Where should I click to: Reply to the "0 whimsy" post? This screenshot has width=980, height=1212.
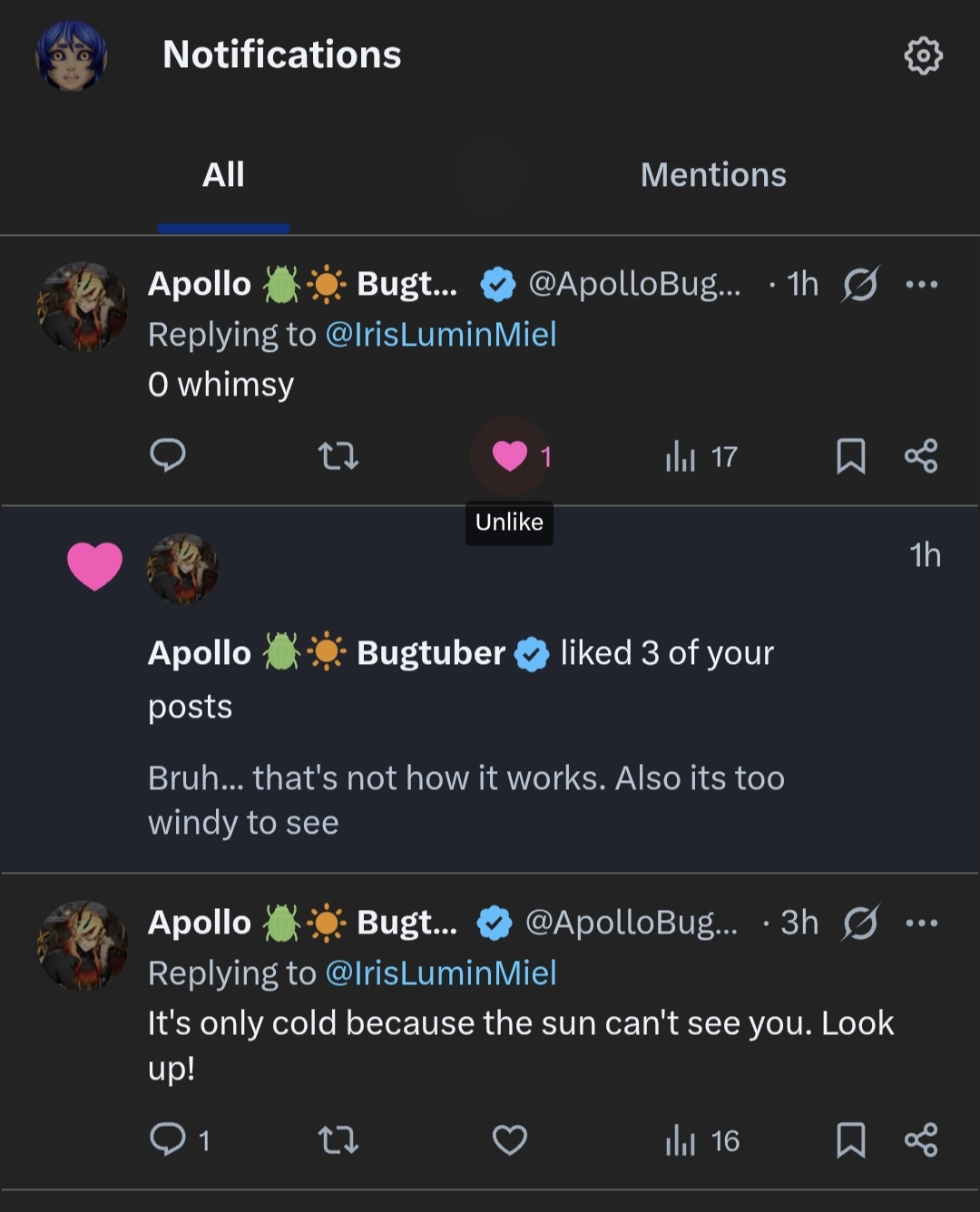click(x=168, y=455)
